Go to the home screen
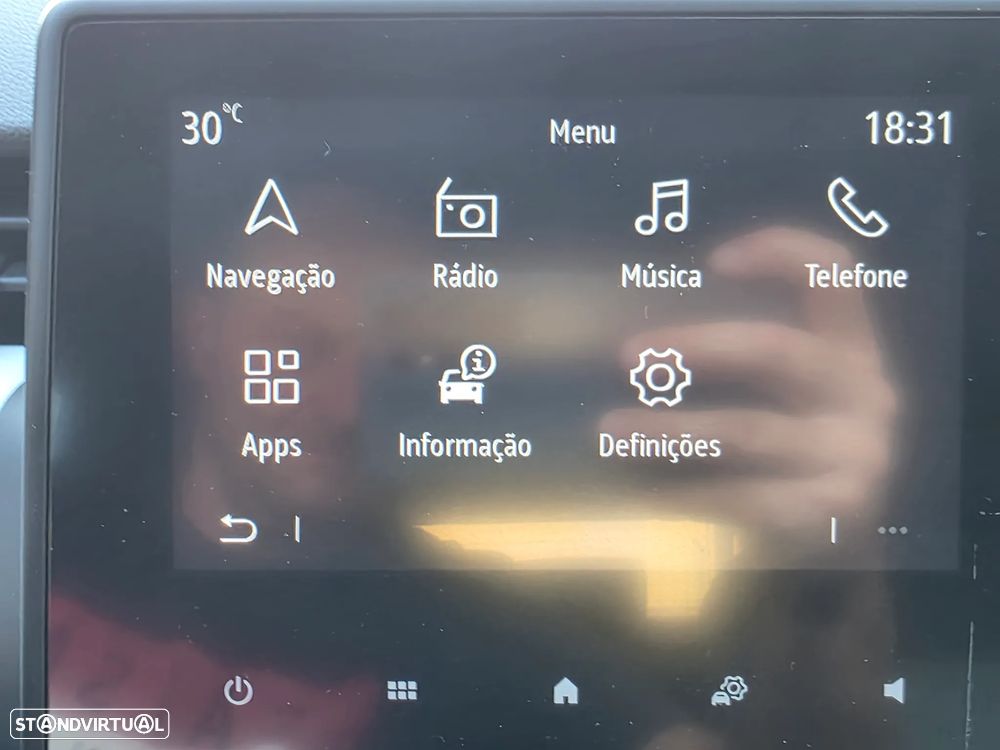 566,690
